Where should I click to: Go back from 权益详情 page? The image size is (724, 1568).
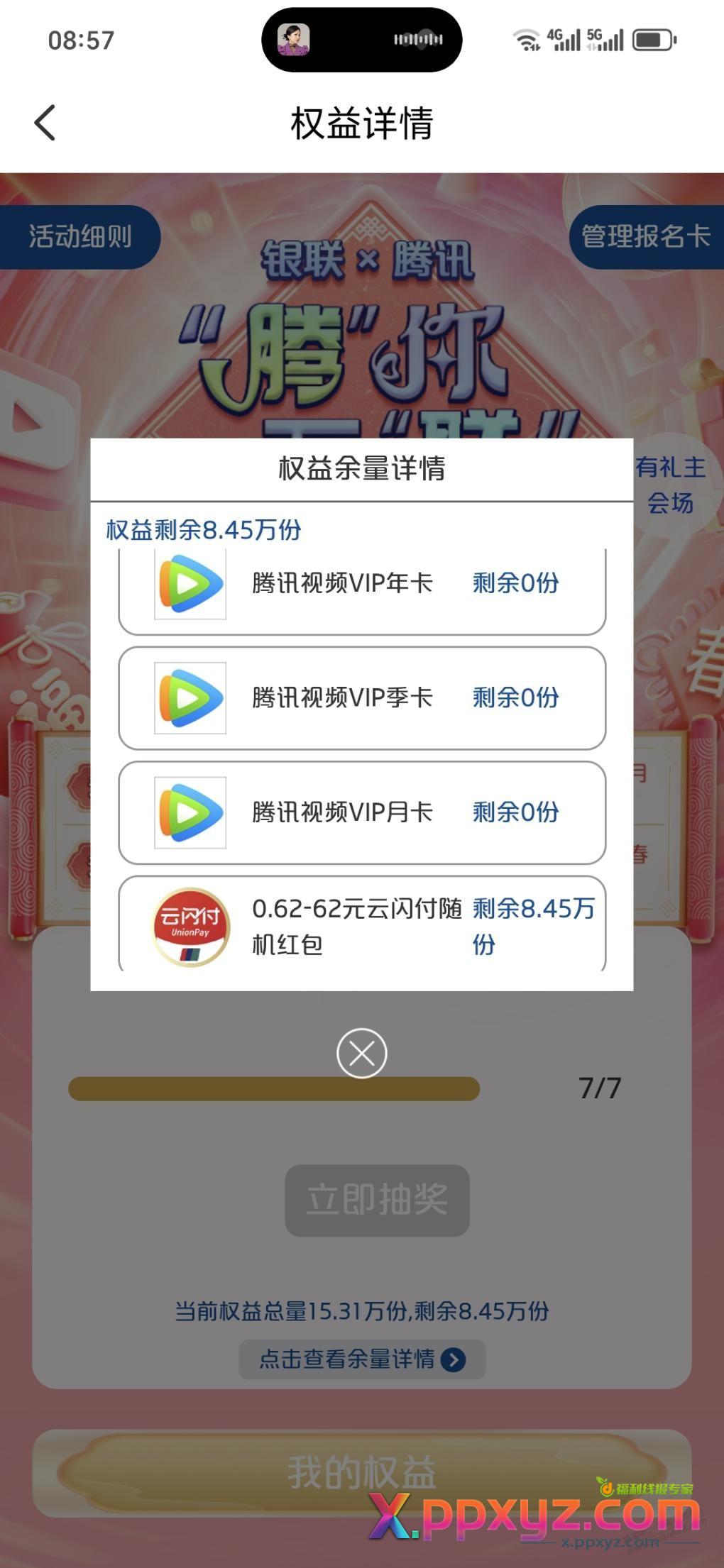click(x=45, y=123)
